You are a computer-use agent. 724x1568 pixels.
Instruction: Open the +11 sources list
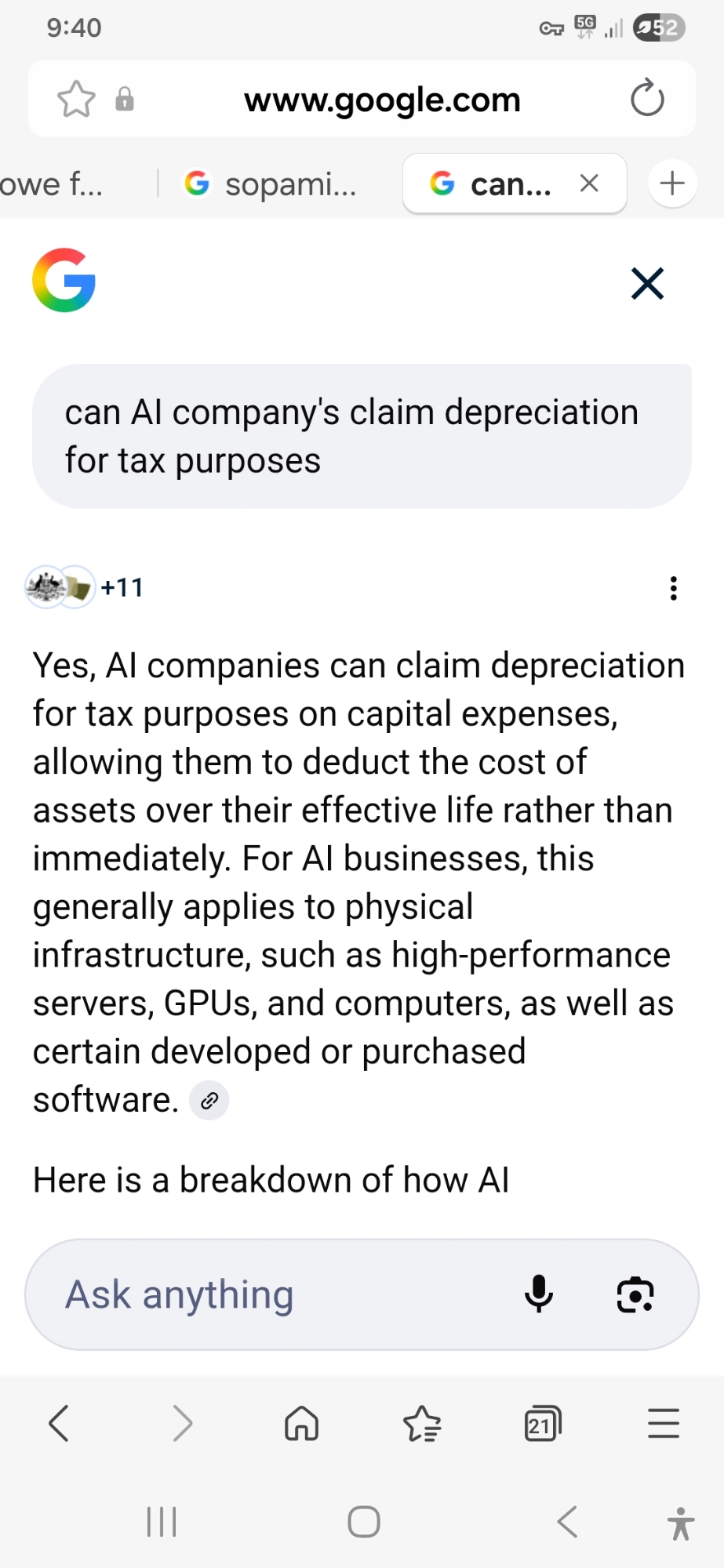(85, 587)
